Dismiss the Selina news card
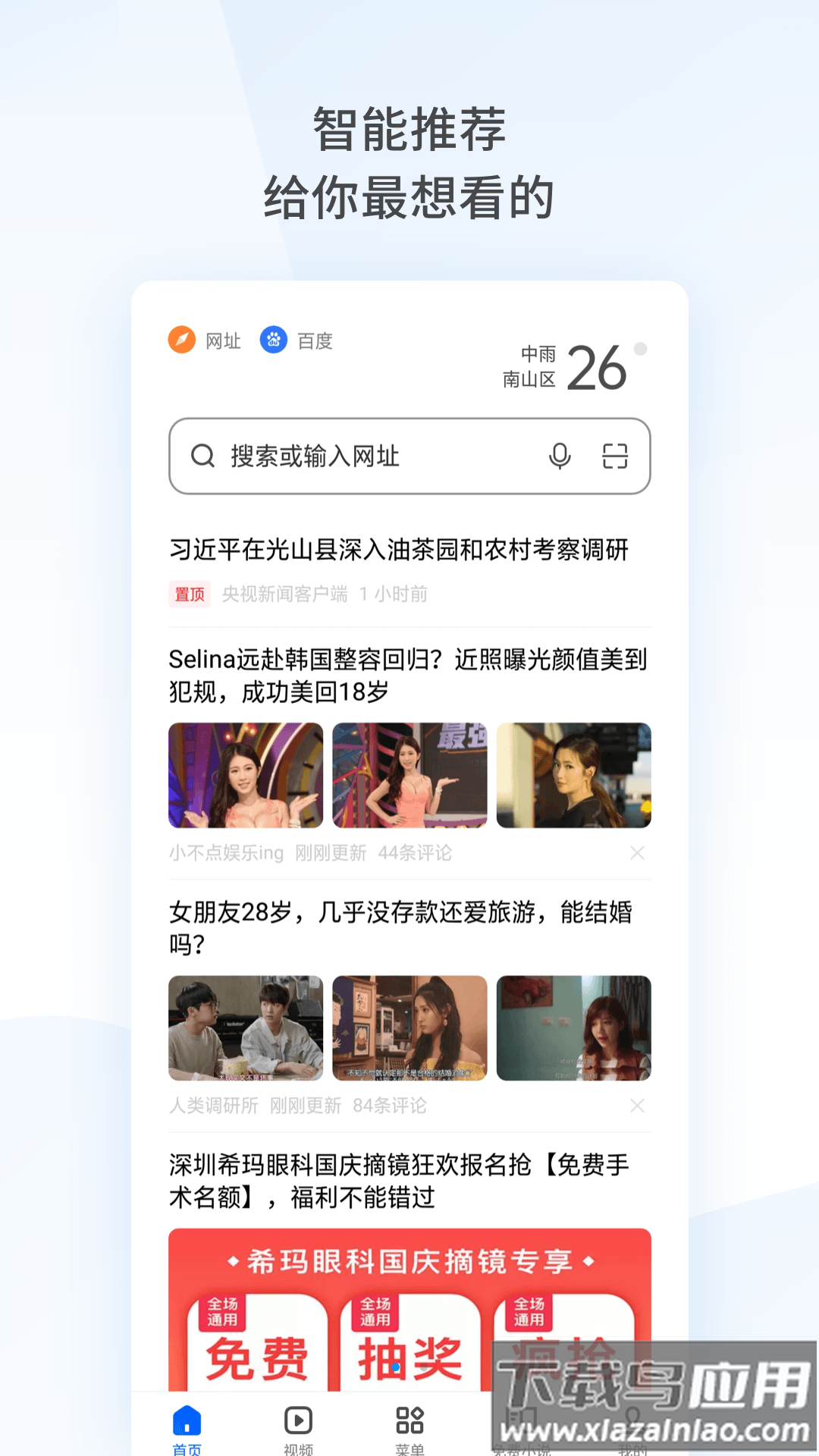This screenshot has width=819, height=1456. [x=637, y=853]
